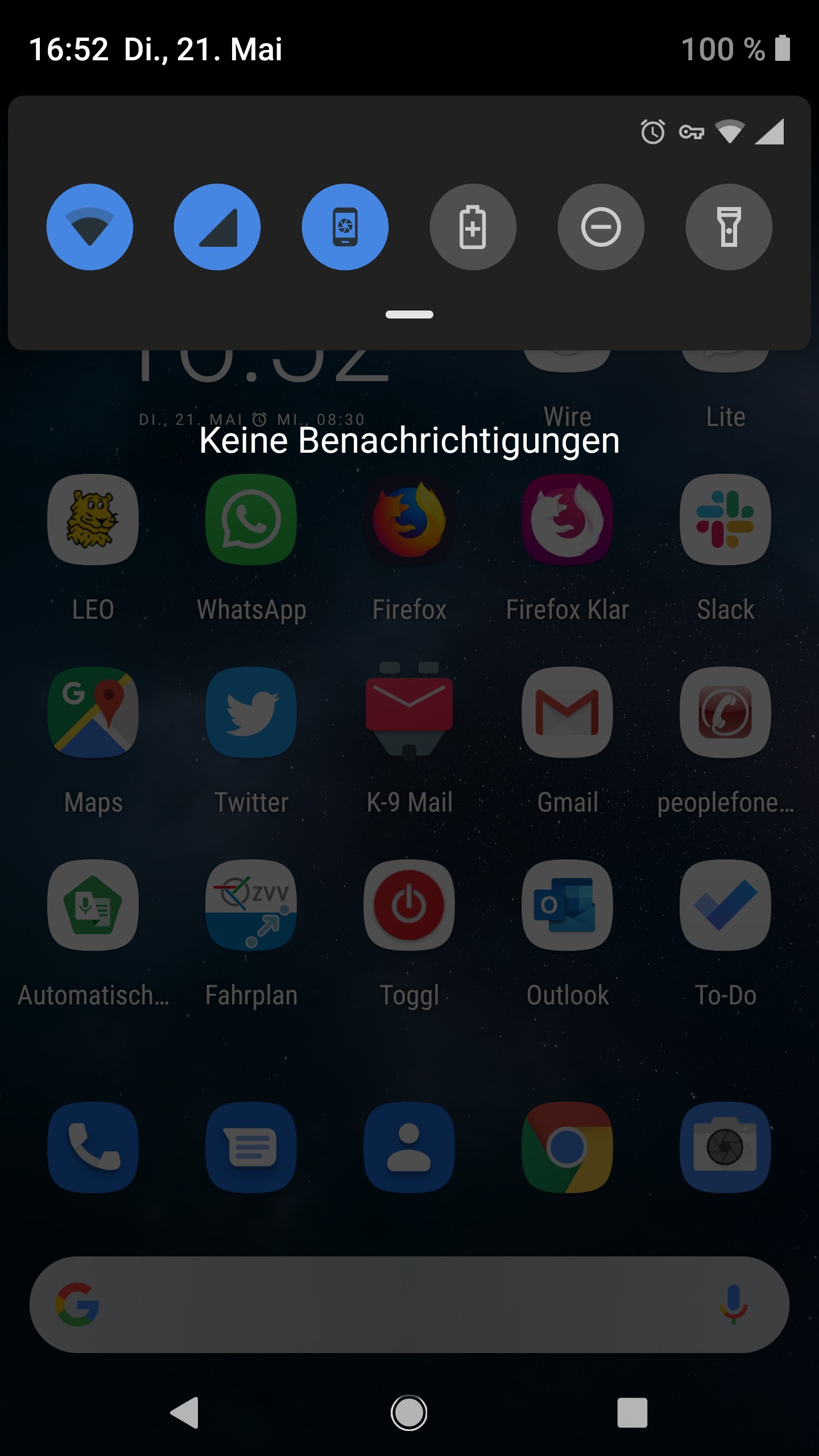819x1456 pixels.
Task: Go to the home screen
Action: pos(409,1413)
